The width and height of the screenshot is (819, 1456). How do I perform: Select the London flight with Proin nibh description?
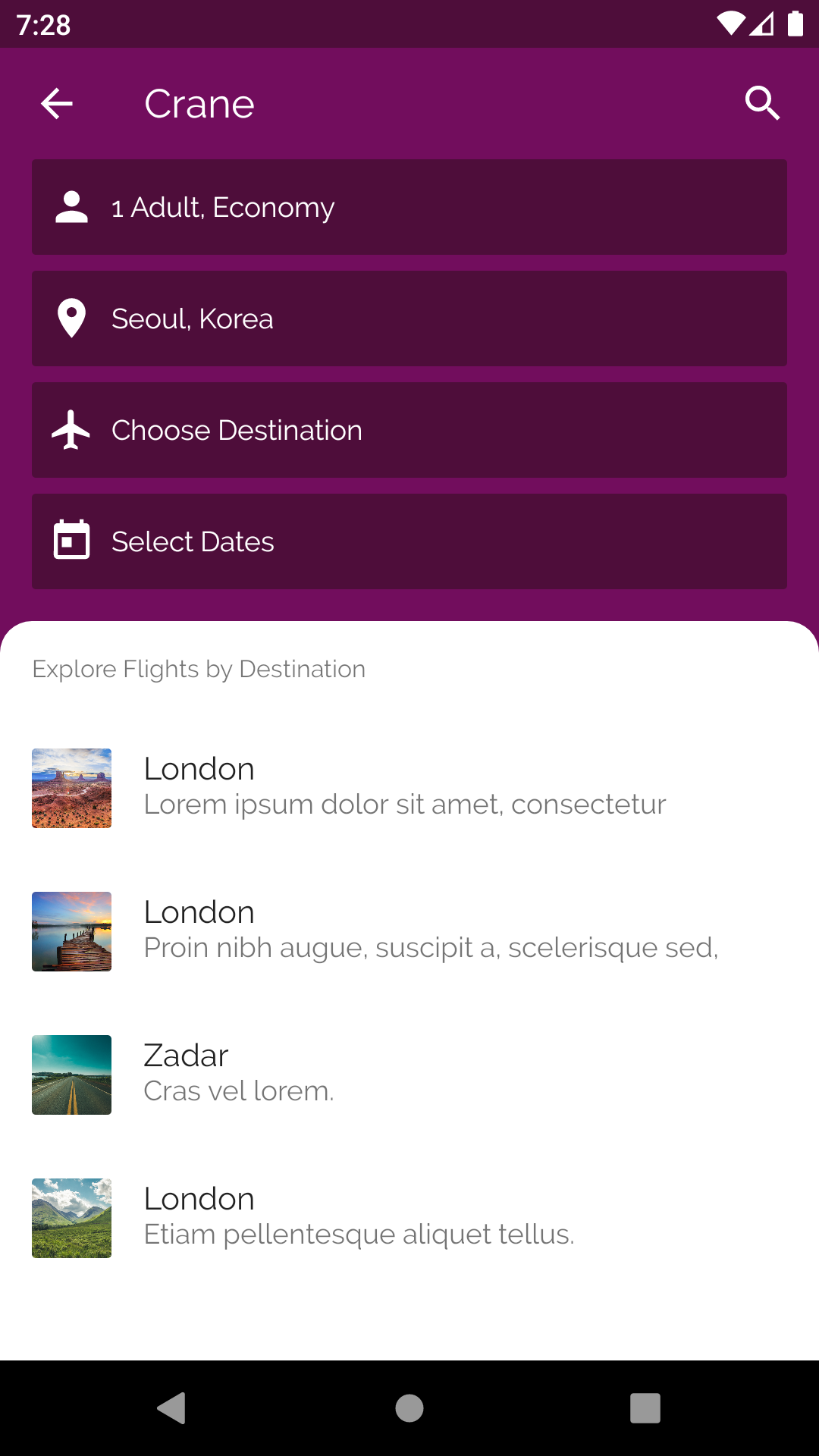coord(409,931)
